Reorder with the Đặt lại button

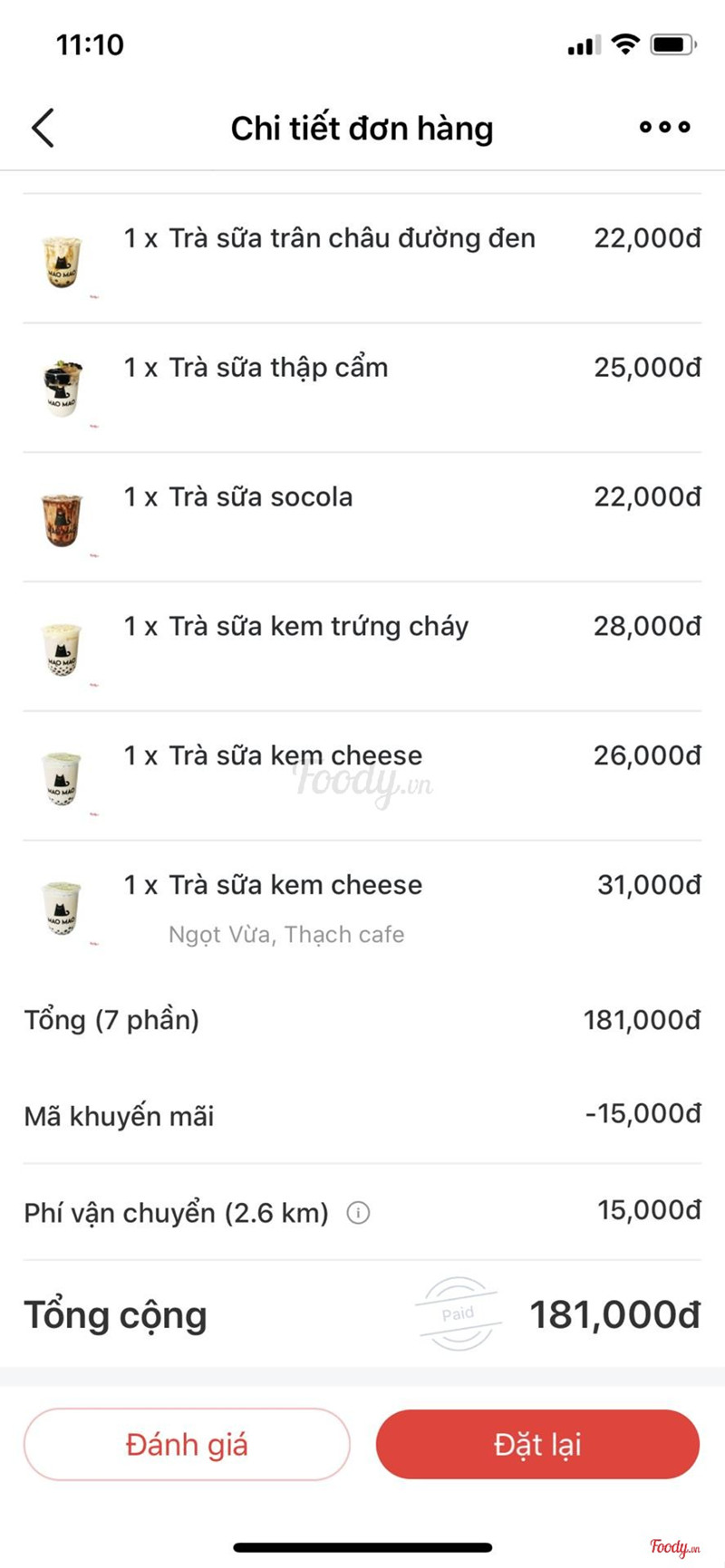[537, 1444]
